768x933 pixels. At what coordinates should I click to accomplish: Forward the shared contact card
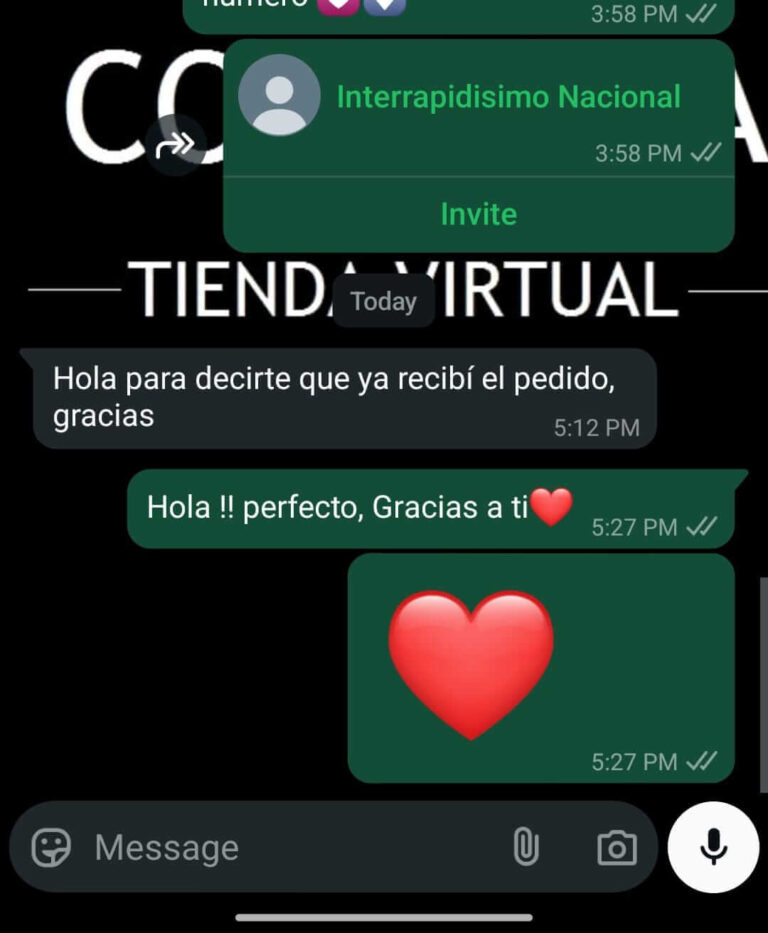tap(177, 146)
